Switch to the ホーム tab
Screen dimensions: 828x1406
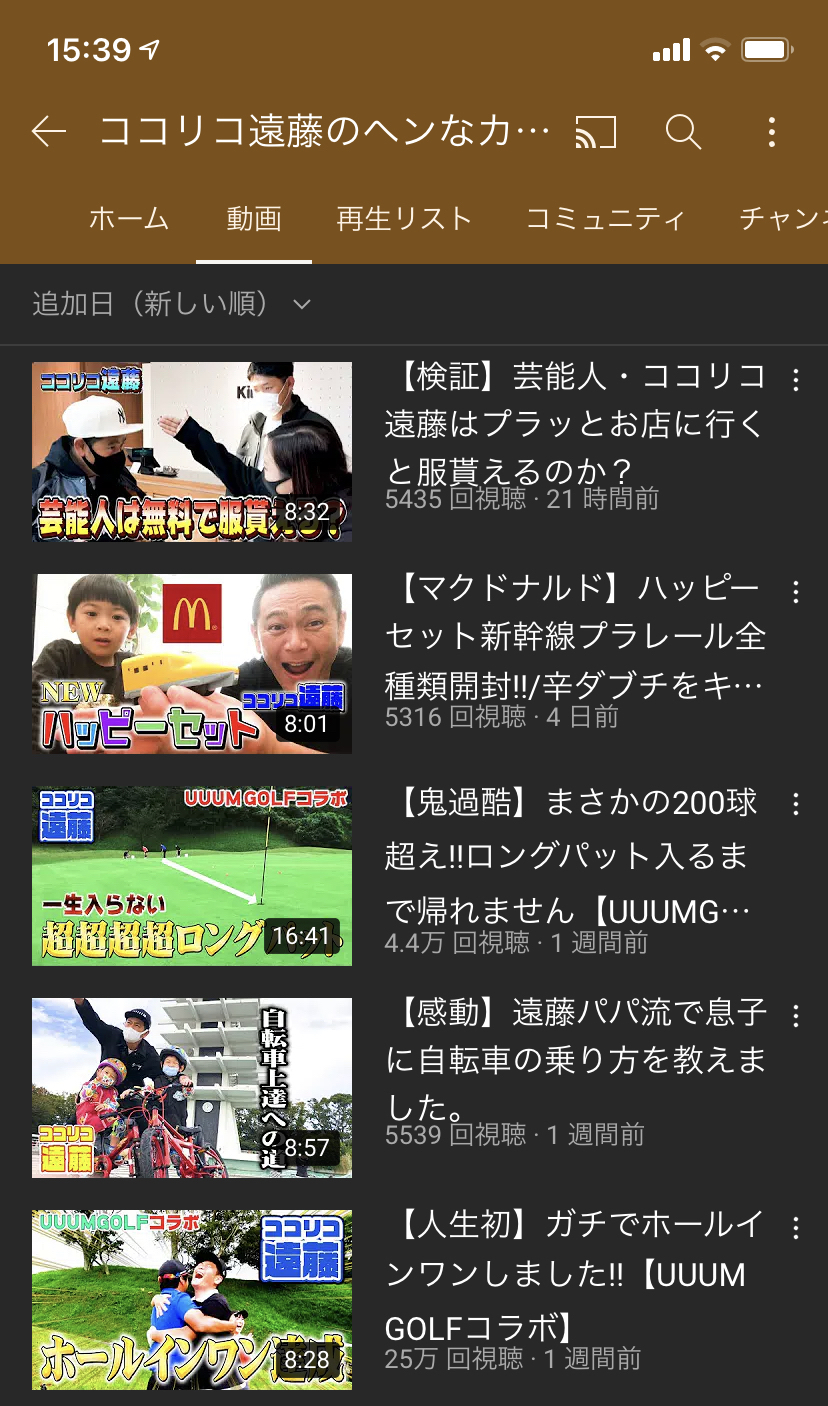coord(129,218)
